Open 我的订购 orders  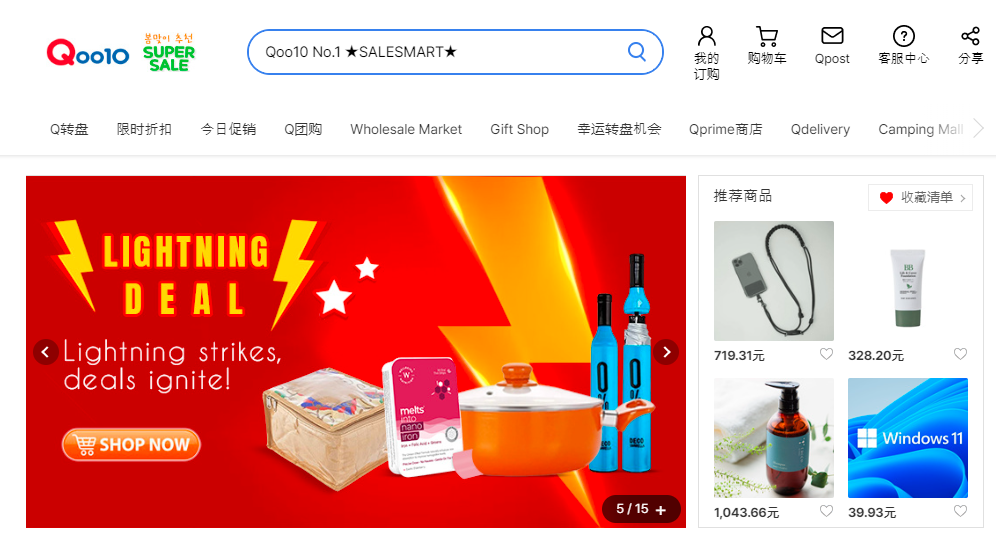pos(706,52)
